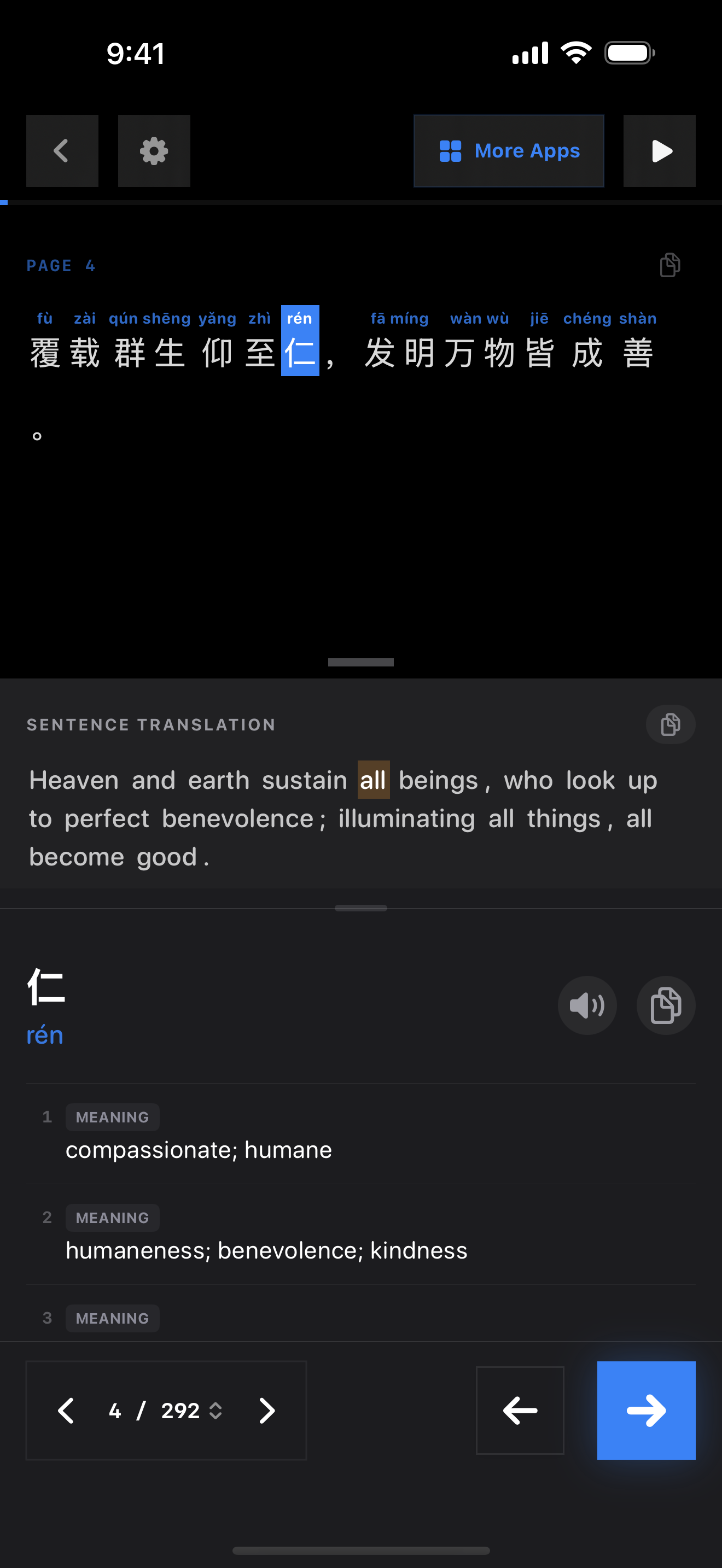Start playback with the play button
Image resolution: width=722 pixels, height=1568 pixels.
pos(659,151)
